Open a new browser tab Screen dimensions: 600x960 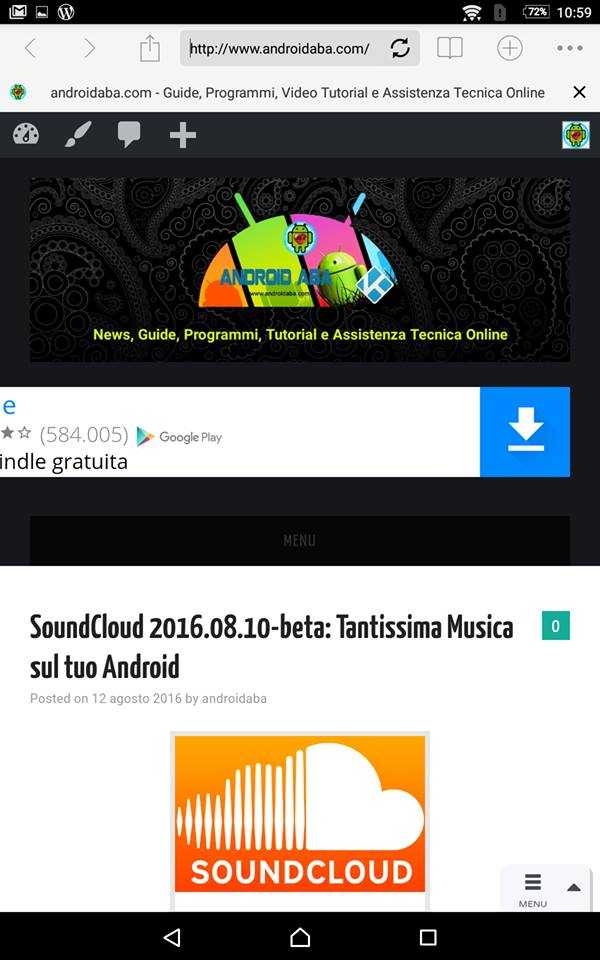pos(509,48)
